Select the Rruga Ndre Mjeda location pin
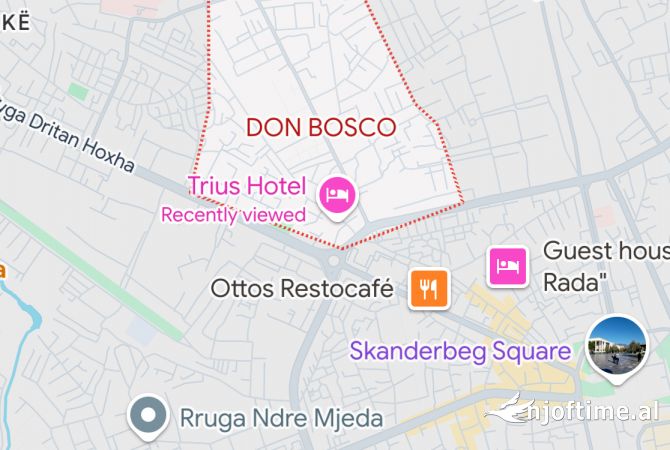This screenshot has width=670, height=450. 150,414
